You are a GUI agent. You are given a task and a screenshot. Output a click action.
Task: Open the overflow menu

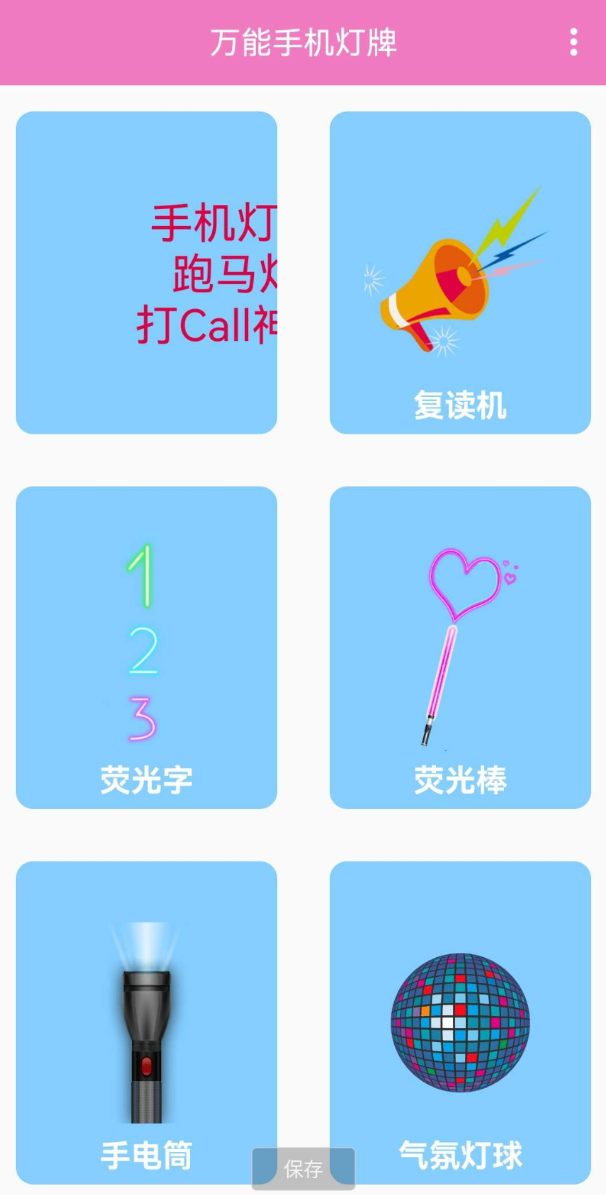(573, 42)
